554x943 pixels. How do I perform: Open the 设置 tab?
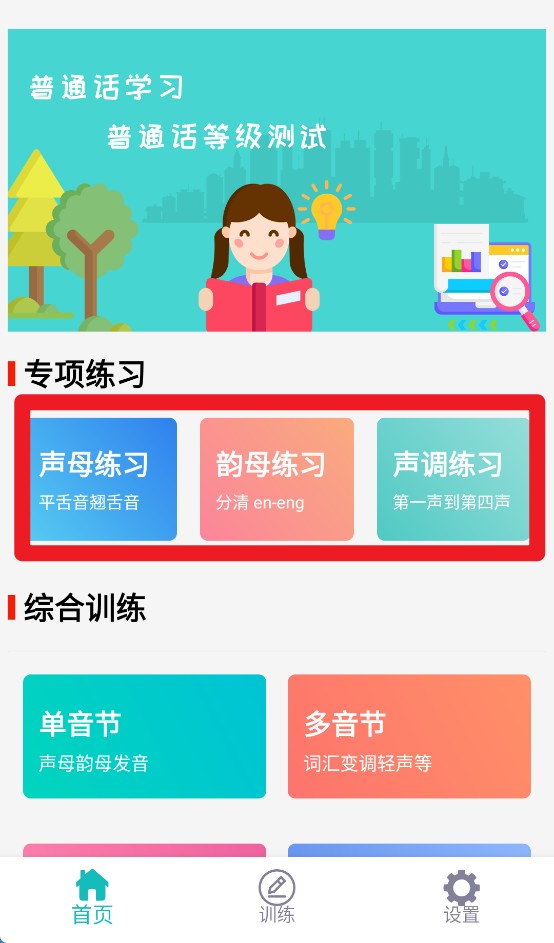[x=461, y=897]
